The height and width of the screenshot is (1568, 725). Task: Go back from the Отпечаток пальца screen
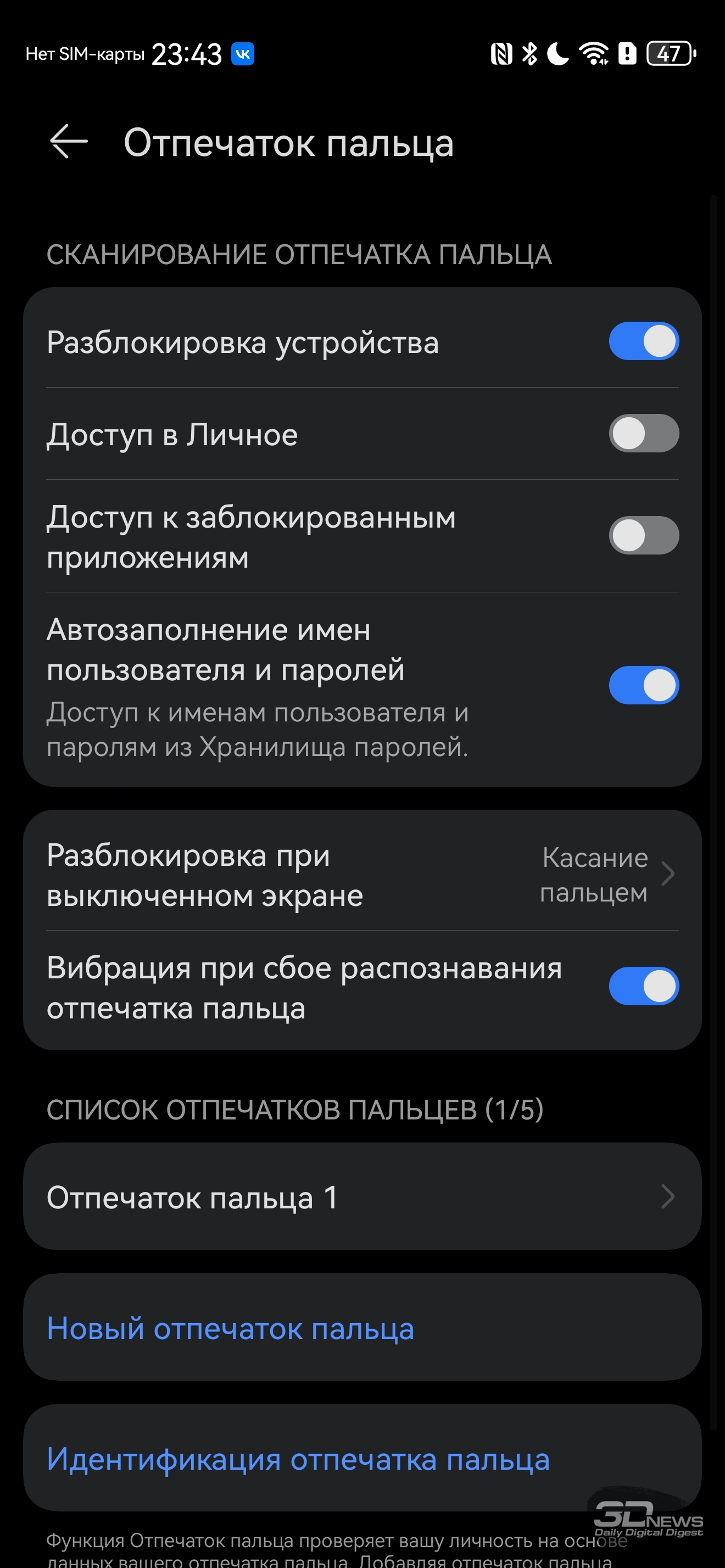point(68,142)
